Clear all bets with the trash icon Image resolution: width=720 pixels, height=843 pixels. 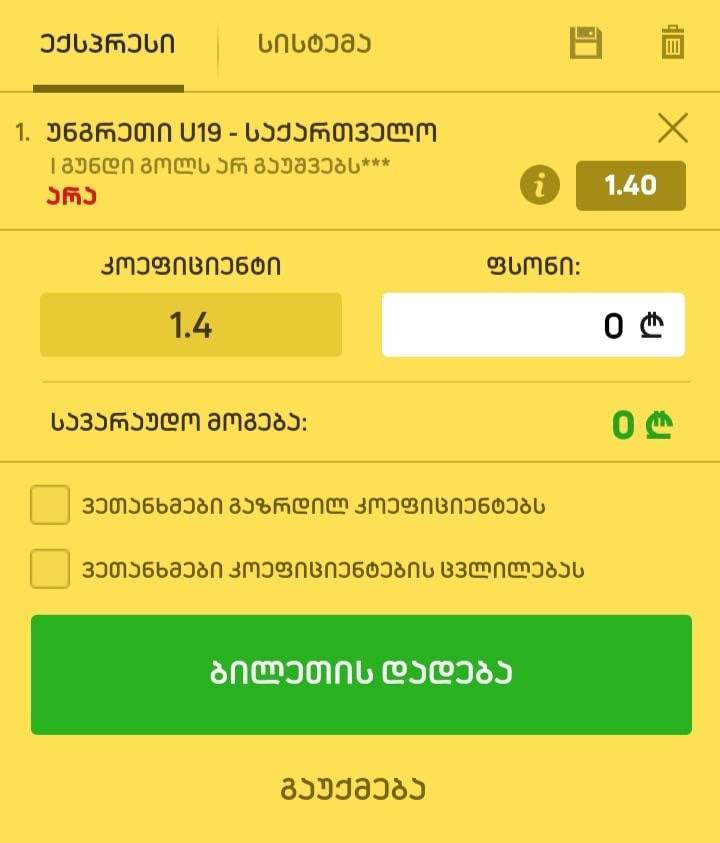click(674, 43)
